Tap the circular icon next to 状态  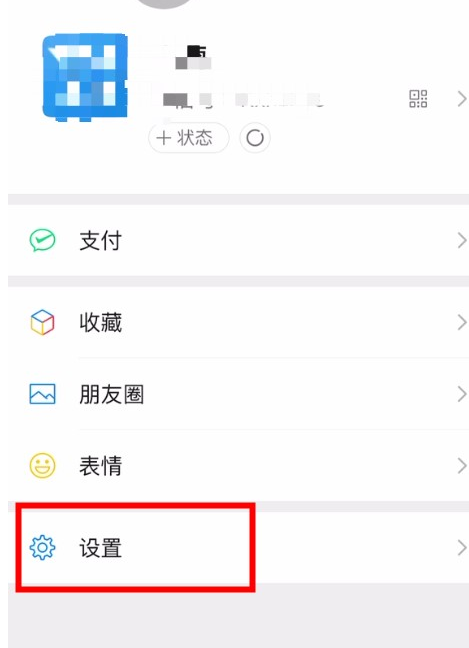[x=255, y=138]
